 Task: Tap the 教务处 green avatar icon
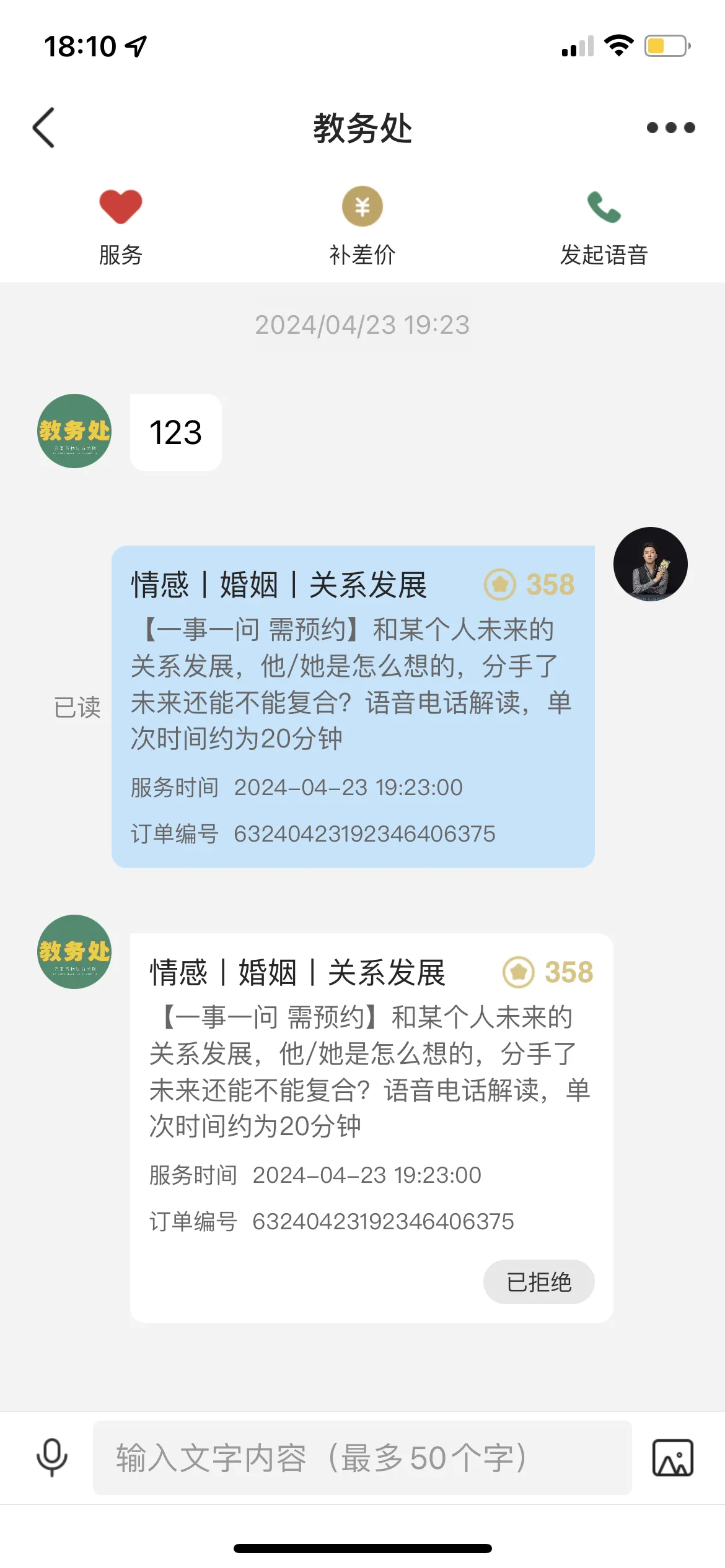[74, 432]
